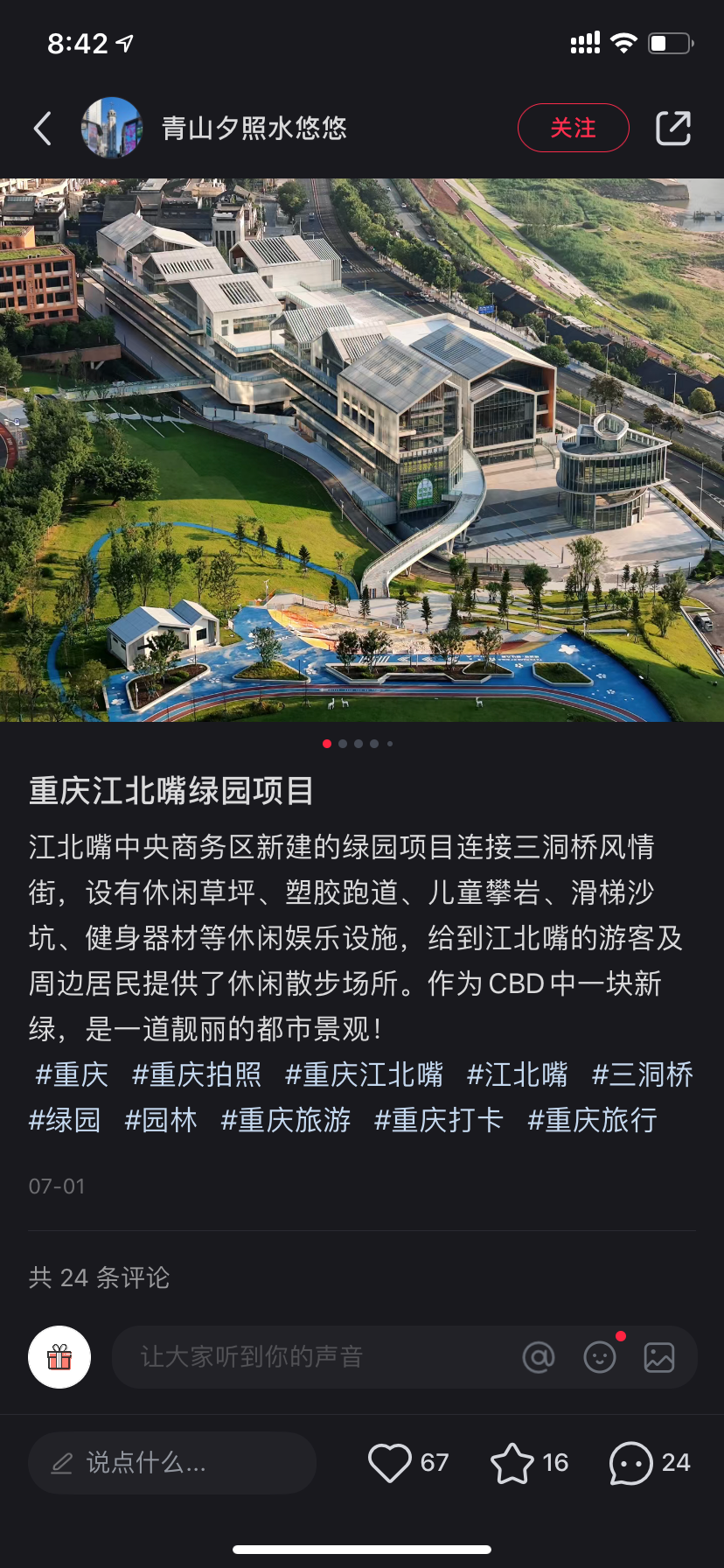Open the #重庆江北嘴 hashtag

(x=364, y=1074)
